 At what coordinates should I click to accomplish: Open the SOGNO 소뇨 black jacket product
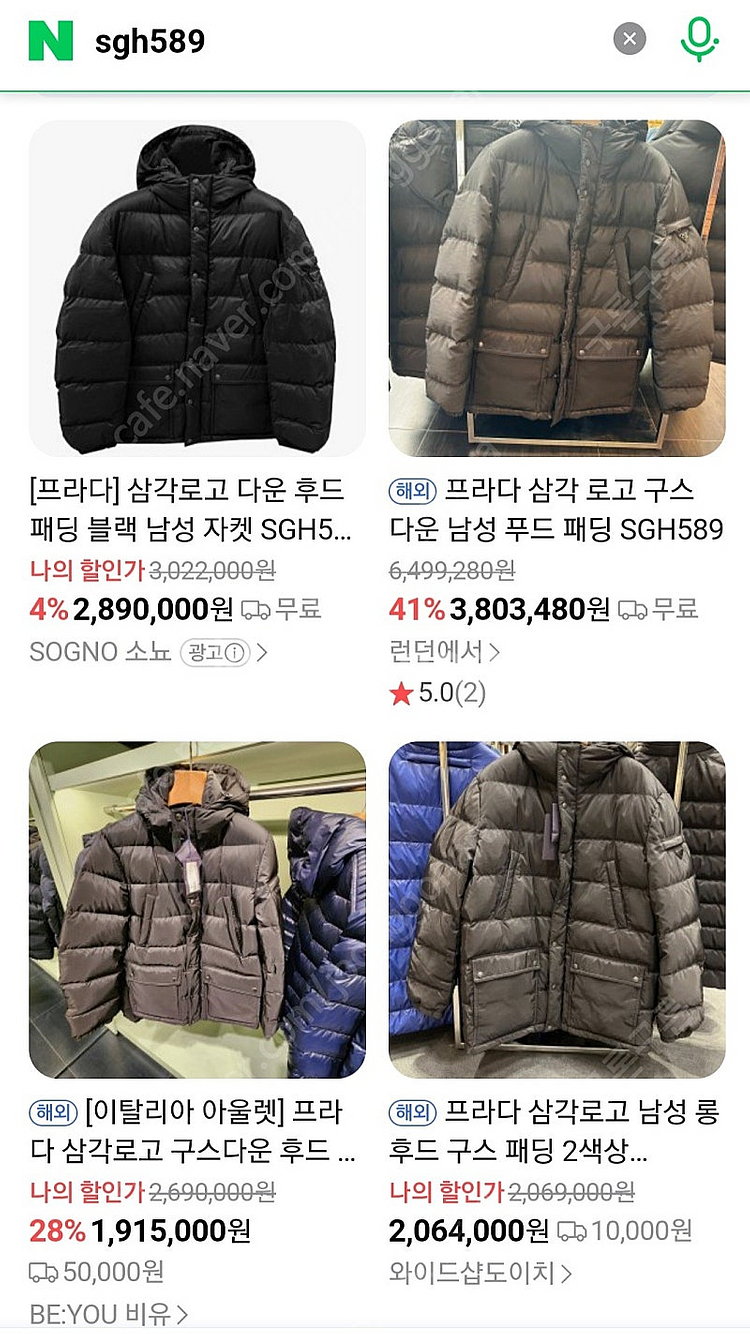(x=197, y=288)
